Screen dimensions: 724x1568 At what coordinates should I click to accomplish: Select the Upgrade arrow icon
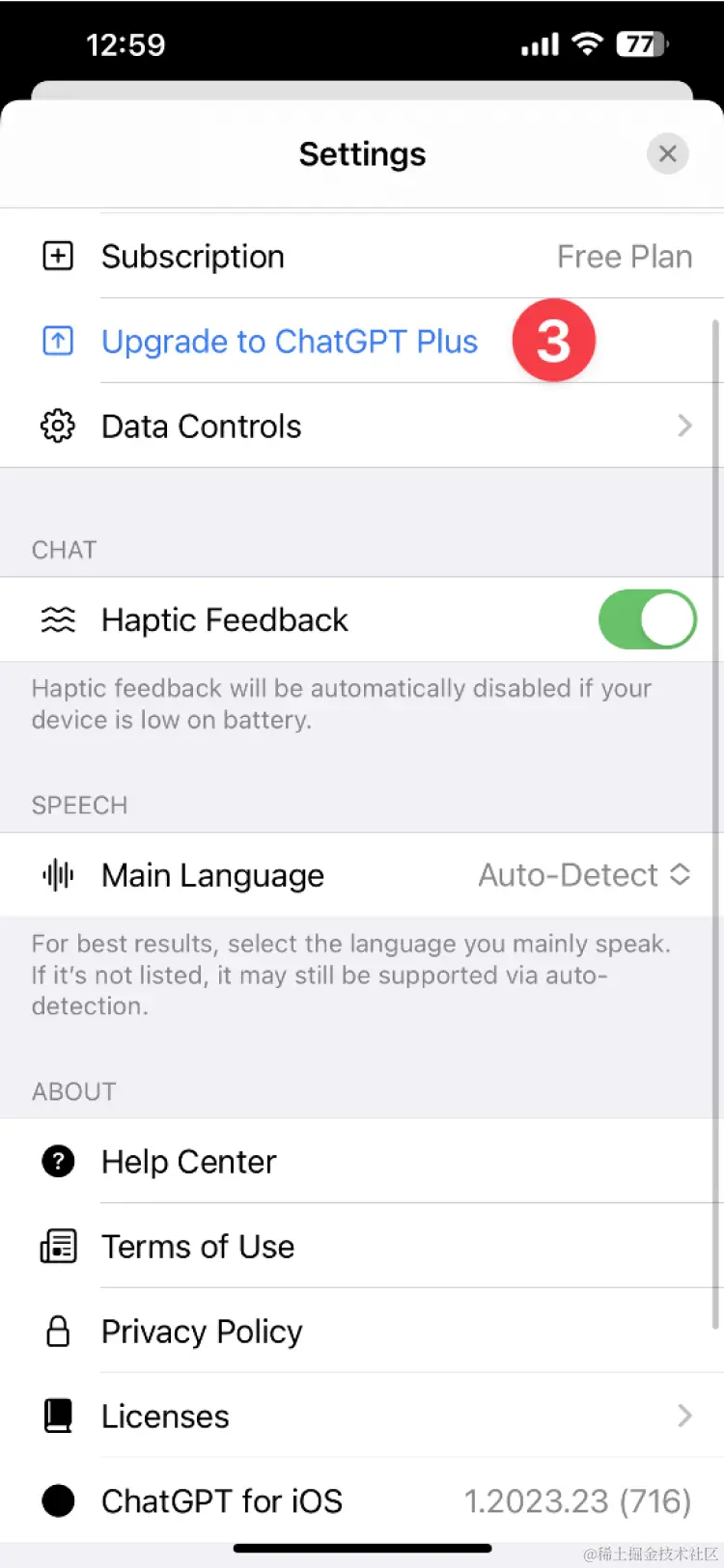coord(58,341)
